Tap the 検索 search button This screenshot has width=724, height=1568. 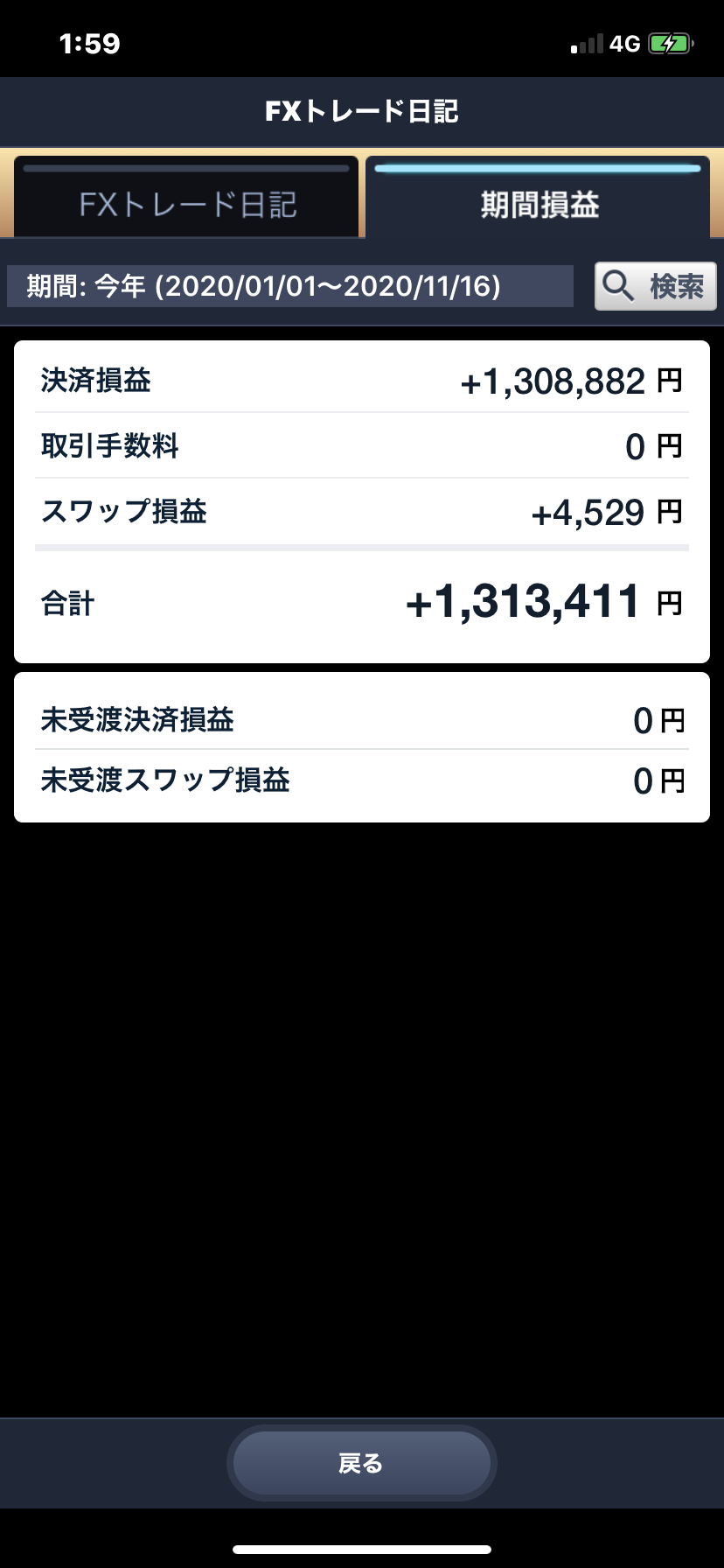(655, 286)
